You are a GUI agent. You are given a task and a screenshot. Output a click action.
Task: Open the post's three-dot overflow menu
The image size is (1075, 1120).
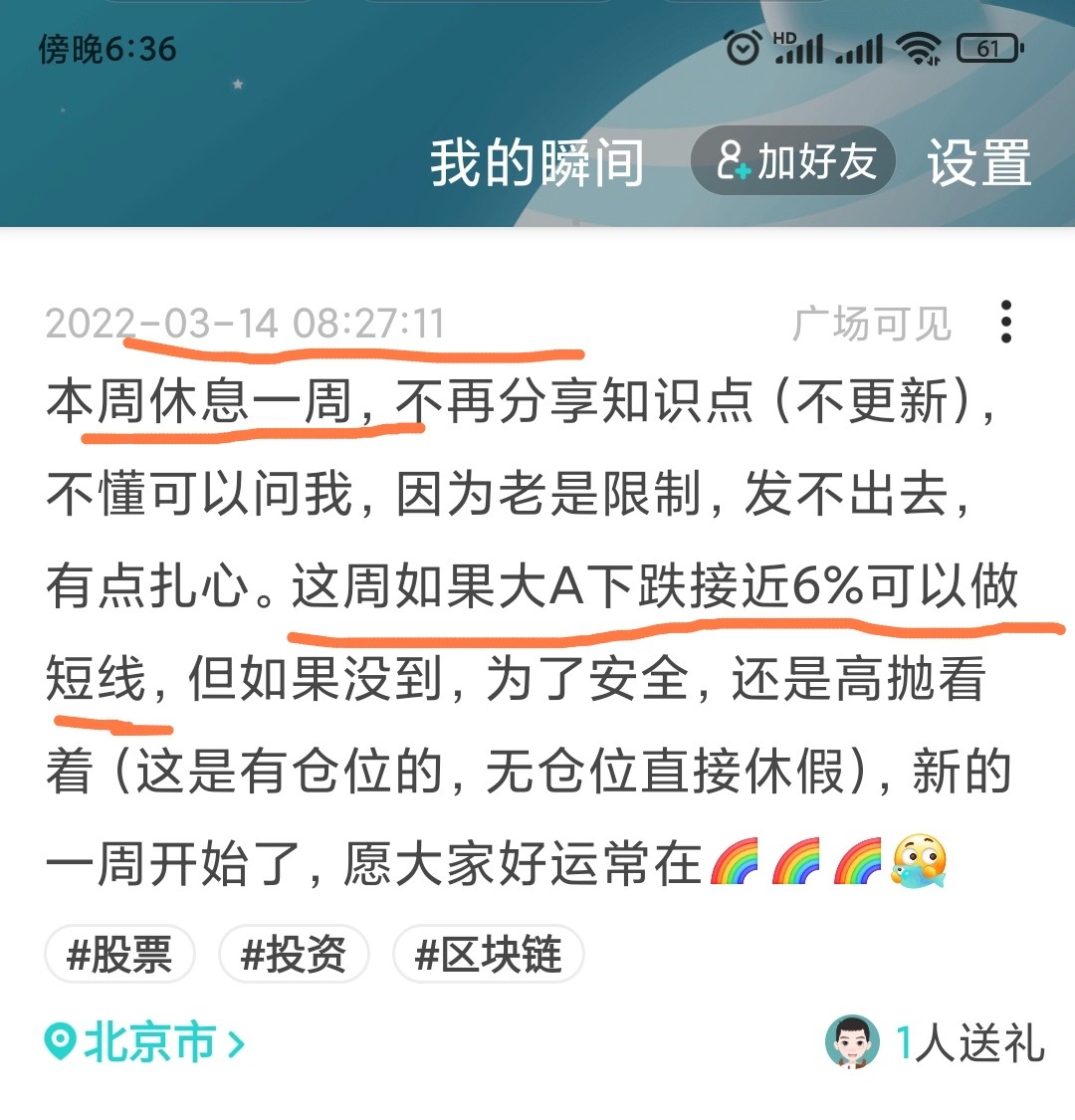[x=1006, y=322]
